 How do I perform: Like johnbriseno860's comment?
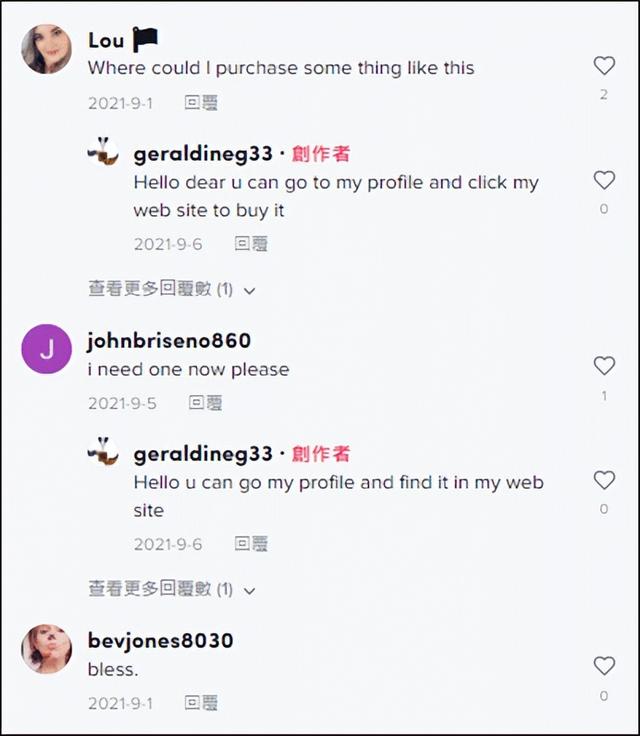tap(604, 366)
